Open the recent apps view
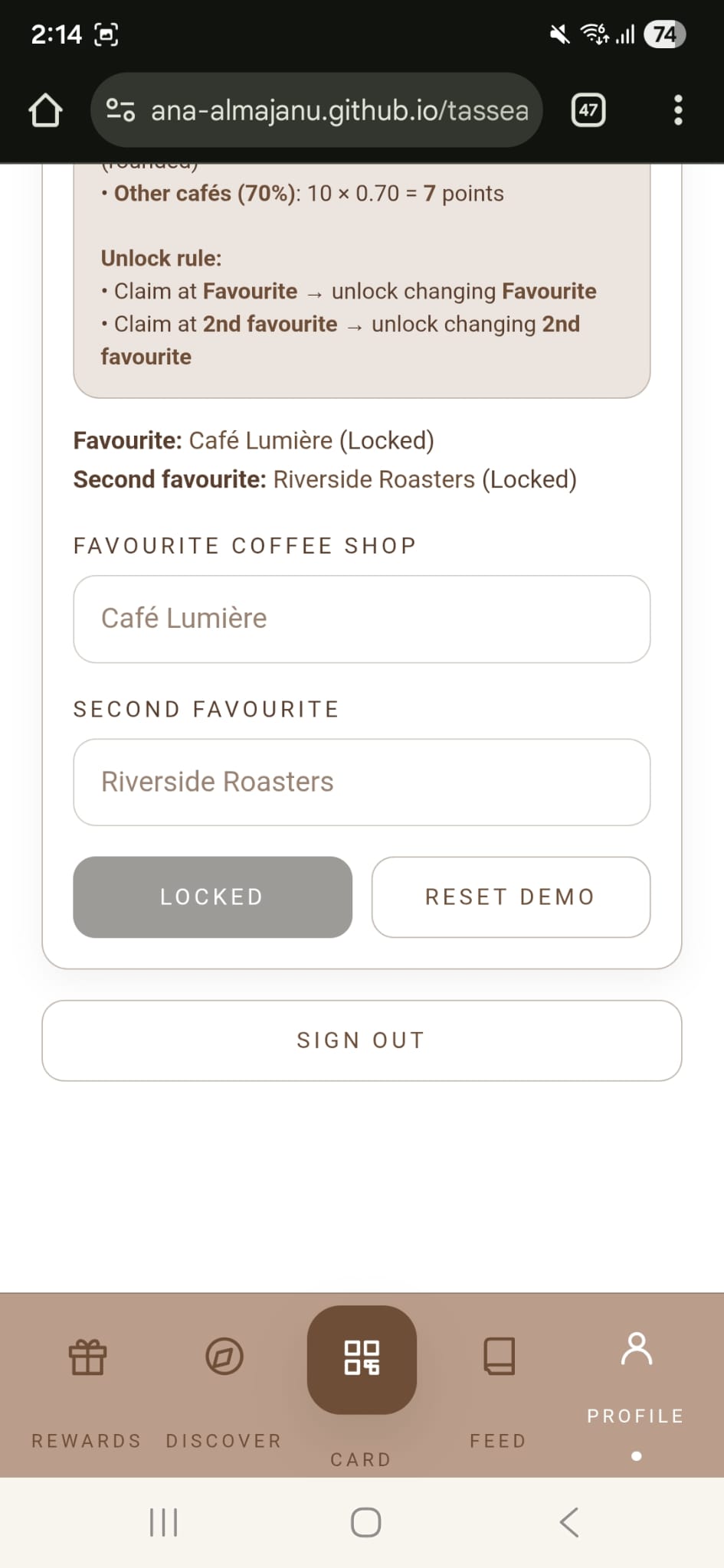Image resolution: width=724 pixels, height=1568 pixels. (x=163, y=1522)
